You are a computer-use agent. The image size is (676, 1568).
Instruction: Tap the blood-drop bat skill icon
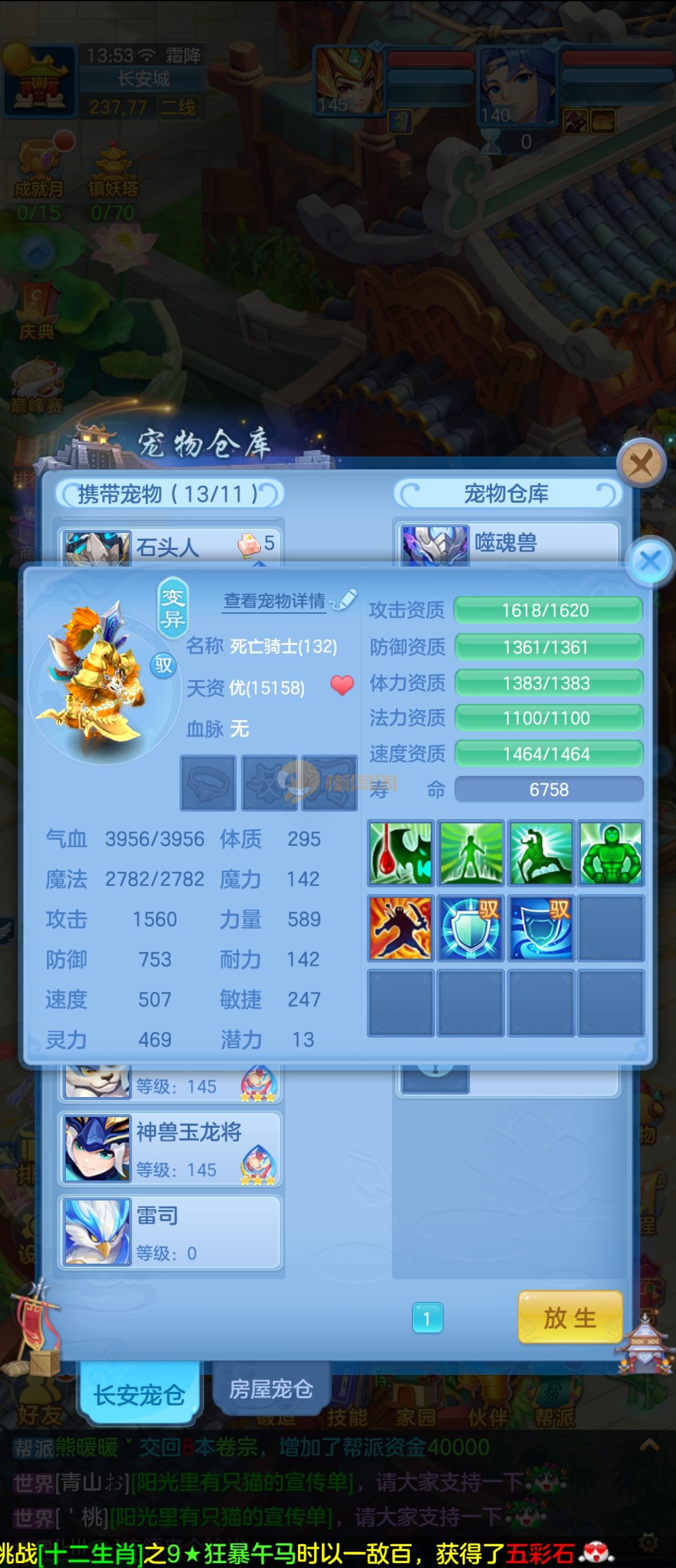pyautogui.click(x=401, y=854)
